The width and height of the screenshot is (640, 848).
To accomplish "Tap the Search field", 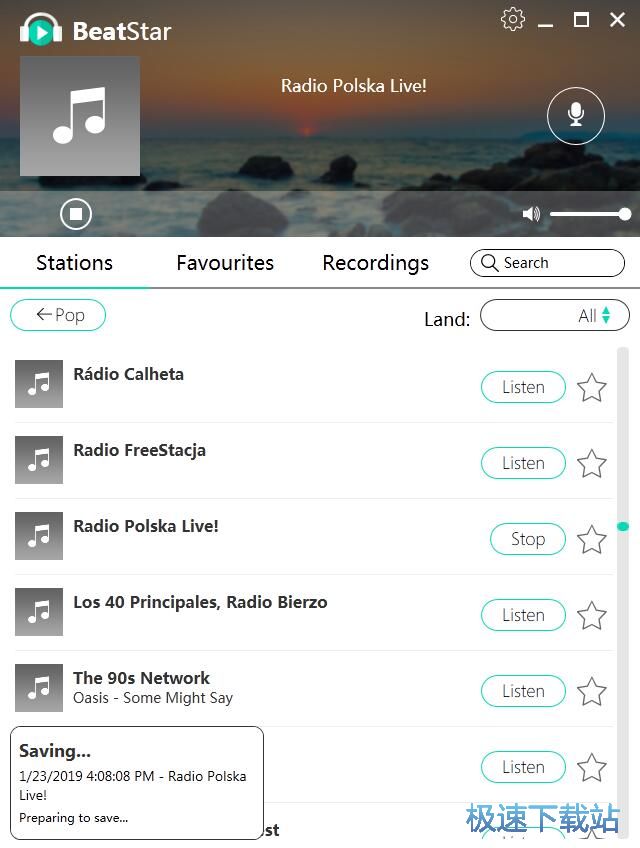I will [x=547, y=263].
